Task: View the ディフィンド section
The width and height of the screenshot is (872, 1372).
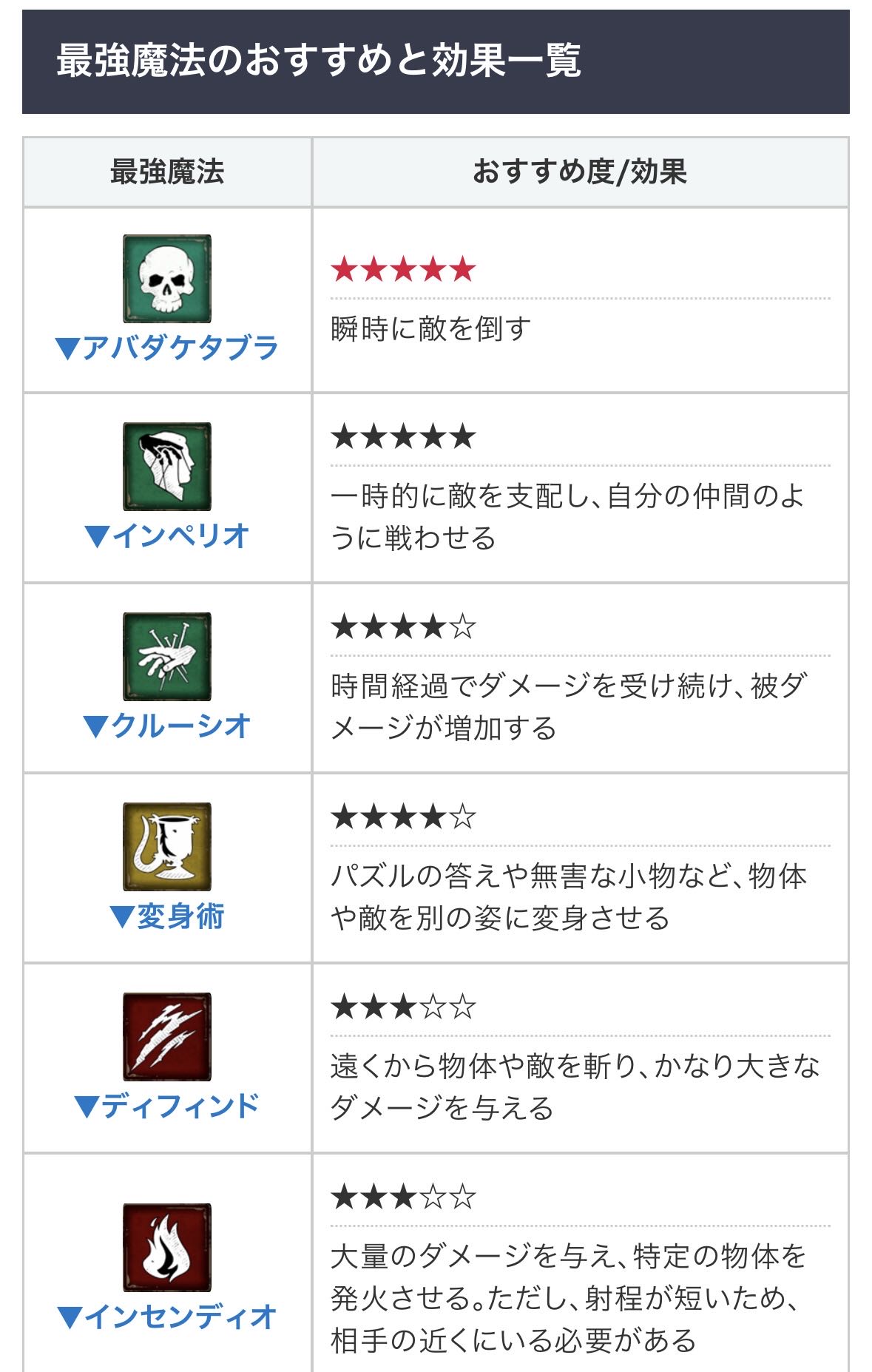Action: pos(167,1106)
